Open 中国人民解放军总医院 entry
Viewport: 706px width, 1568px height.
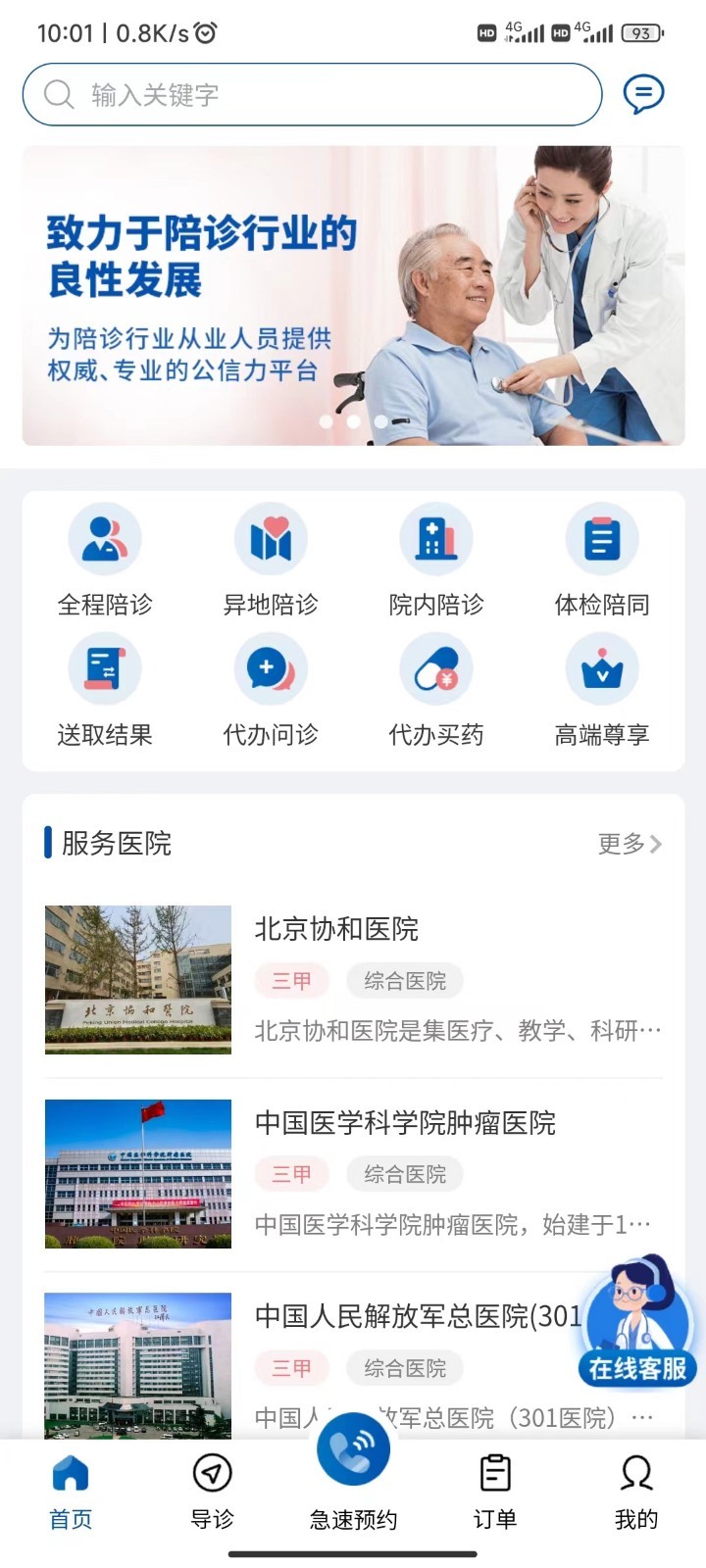click(x=324, y=1362)
